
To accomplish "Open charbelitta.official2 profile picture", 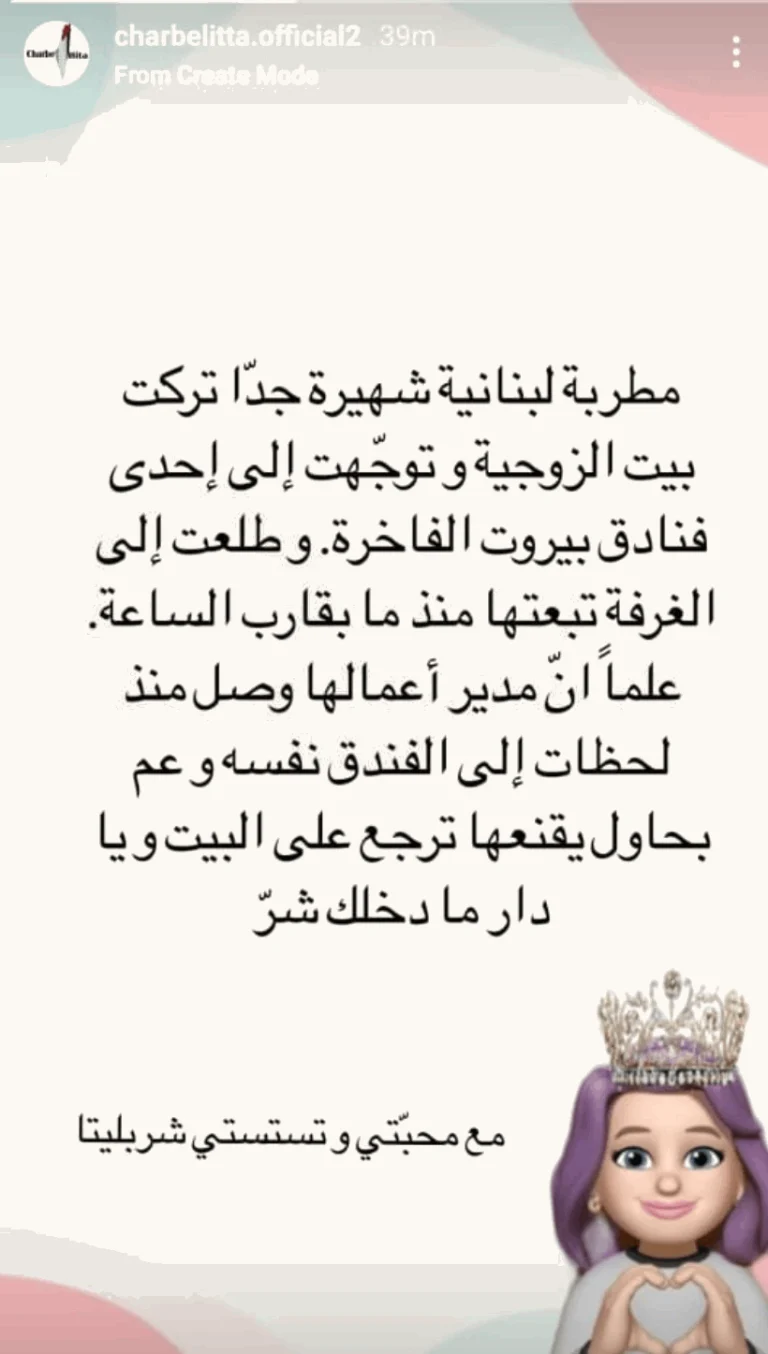I will 57,53.
